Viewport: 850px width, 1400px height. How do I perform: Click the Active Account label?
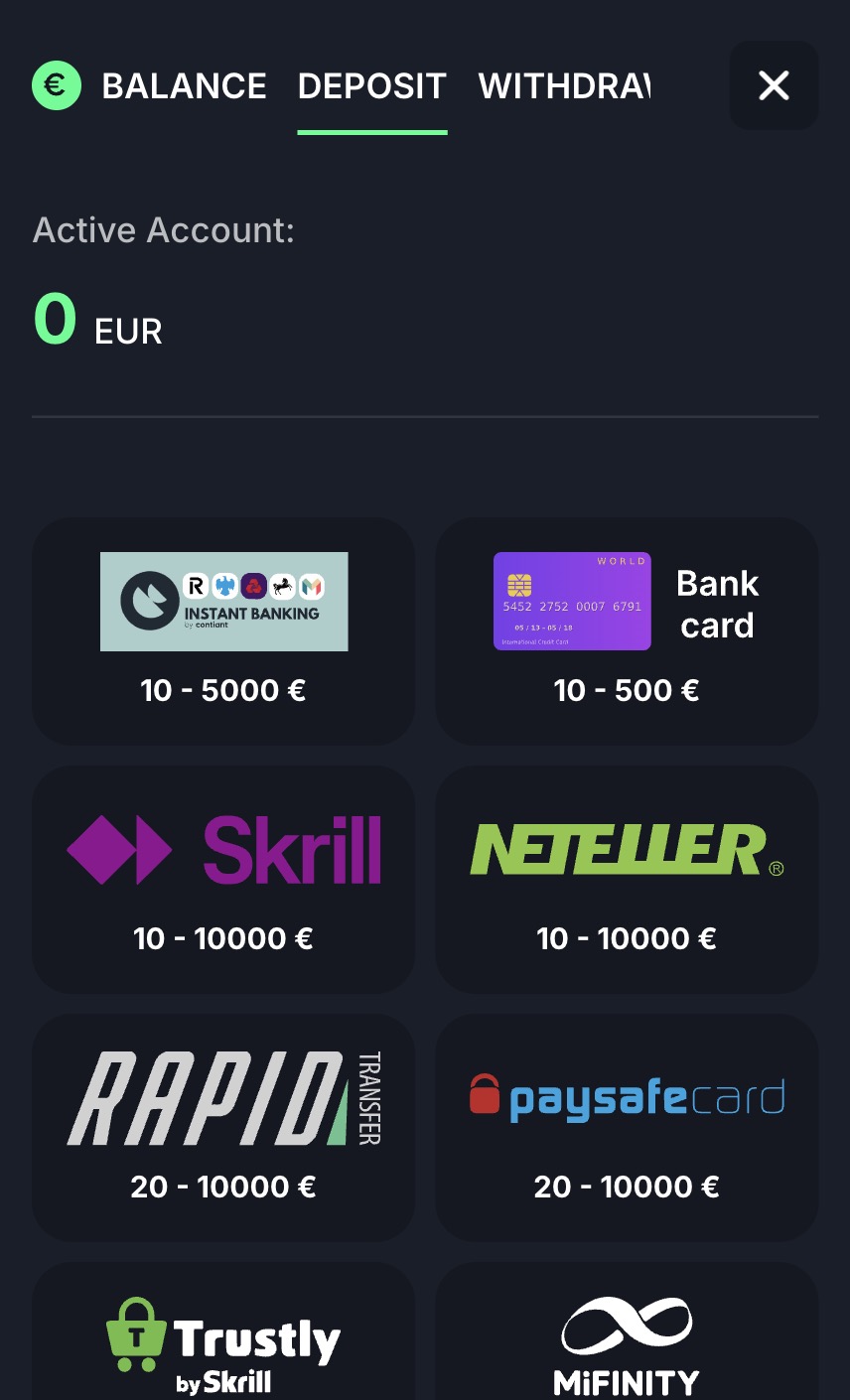(x=162, y=229)
